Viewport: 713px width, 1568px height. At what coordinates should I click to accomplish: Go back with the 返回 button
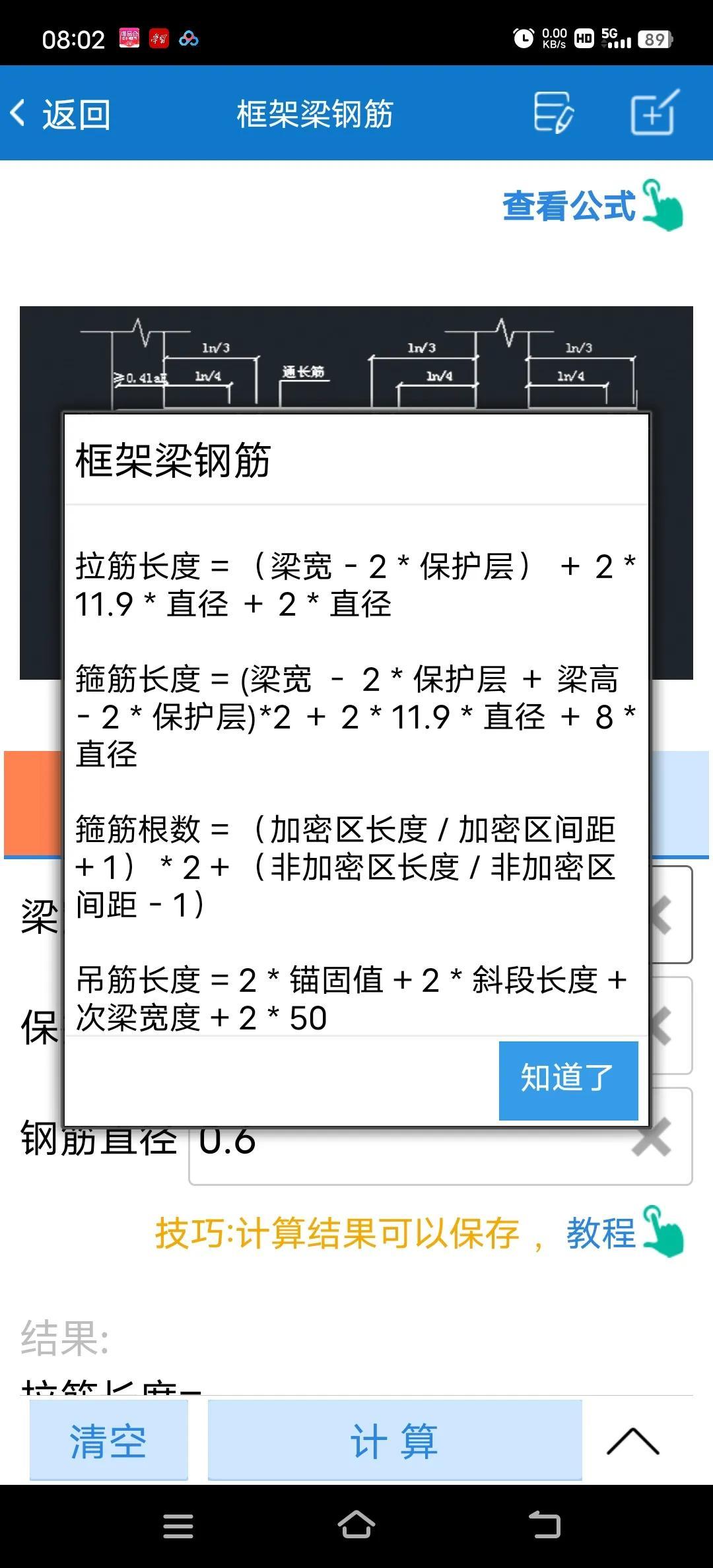61,114
